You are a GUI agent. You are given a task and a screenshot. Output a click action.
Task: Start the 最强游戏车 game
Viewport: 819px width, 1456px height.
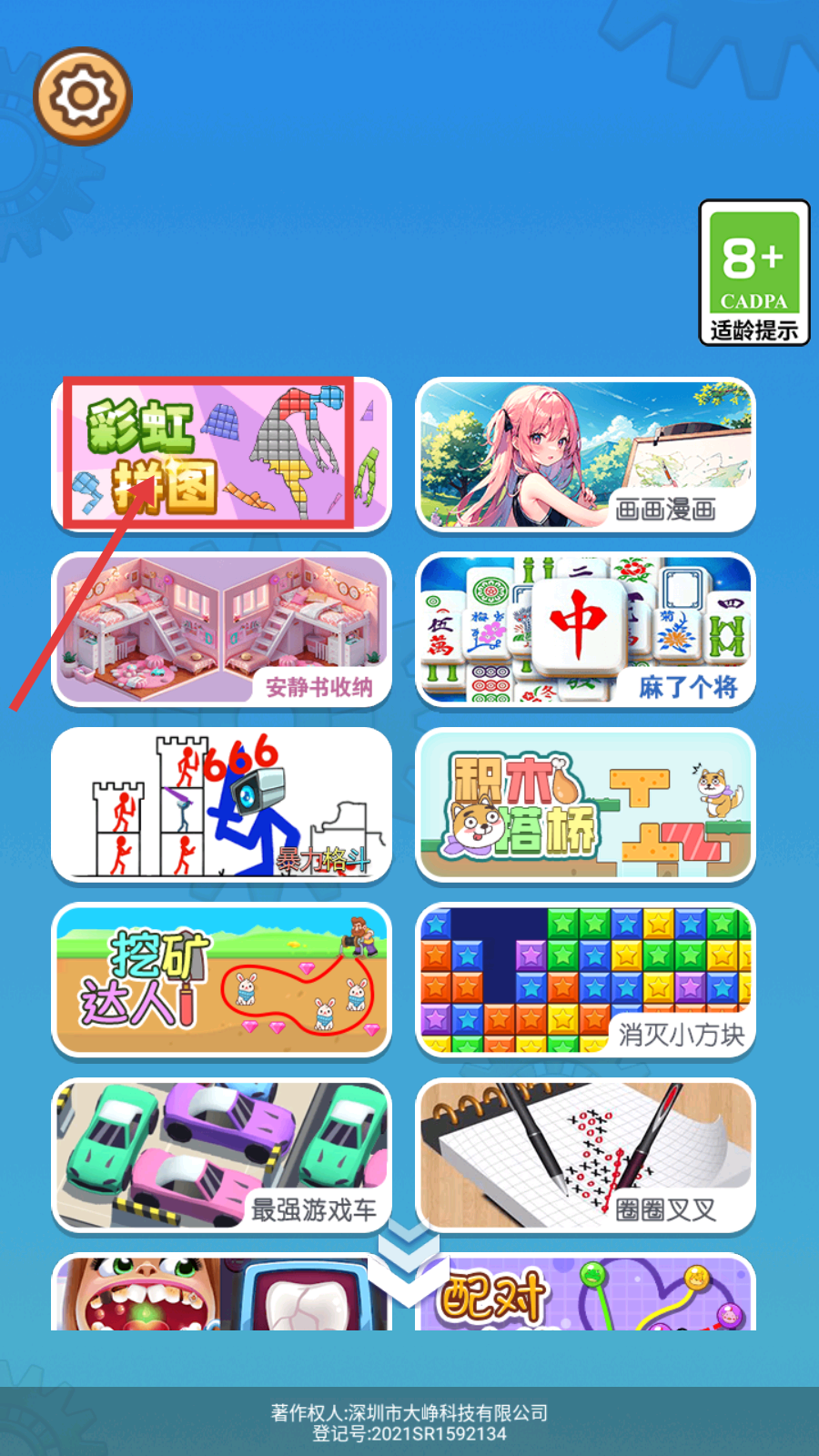(x=221, y=1155)
